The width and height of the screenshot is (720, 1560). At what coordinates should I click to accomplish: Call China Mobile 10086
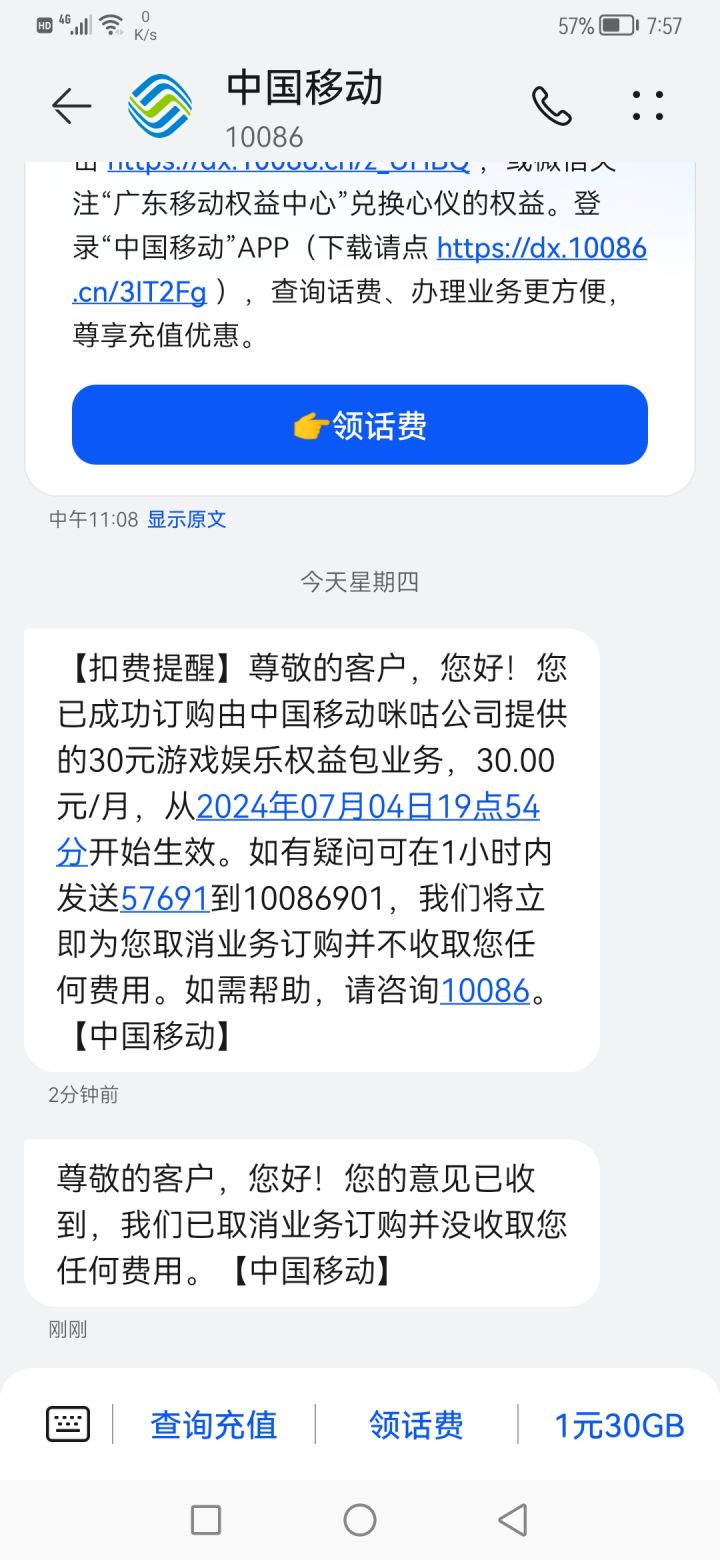tap(551, 106)
